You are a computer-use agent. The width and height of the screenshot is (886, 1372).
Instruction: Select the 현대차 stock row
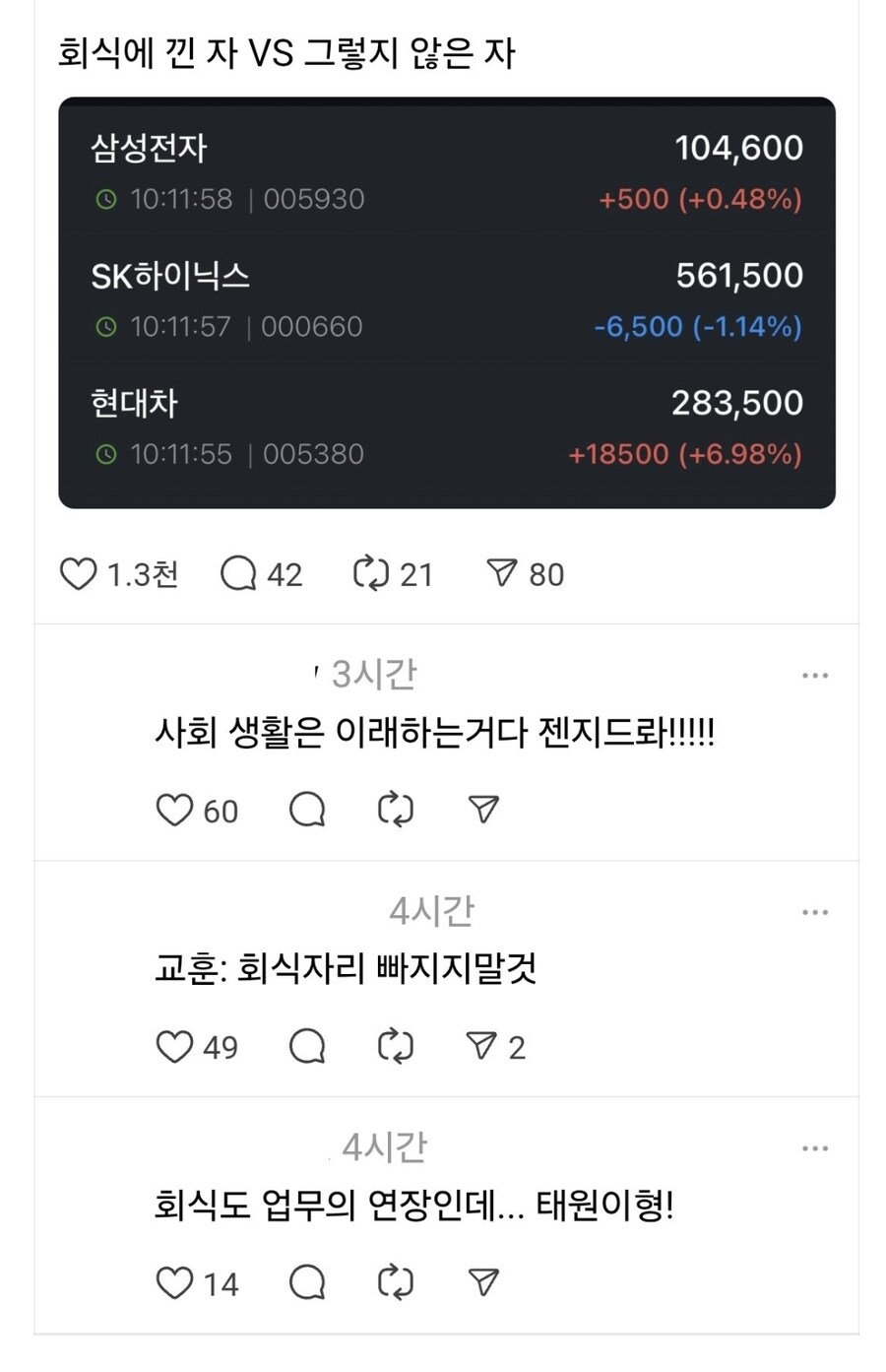pos(443,425)
